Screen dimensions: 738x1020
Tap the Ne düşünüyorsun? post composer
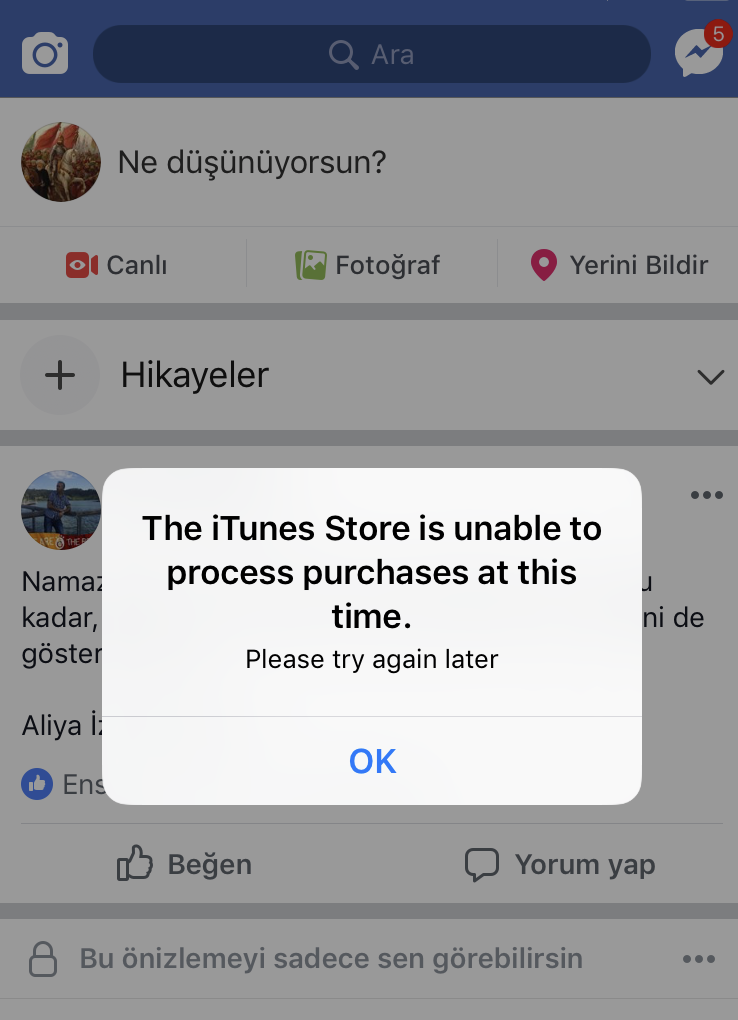pyautogui.click(x=251, y=162)
